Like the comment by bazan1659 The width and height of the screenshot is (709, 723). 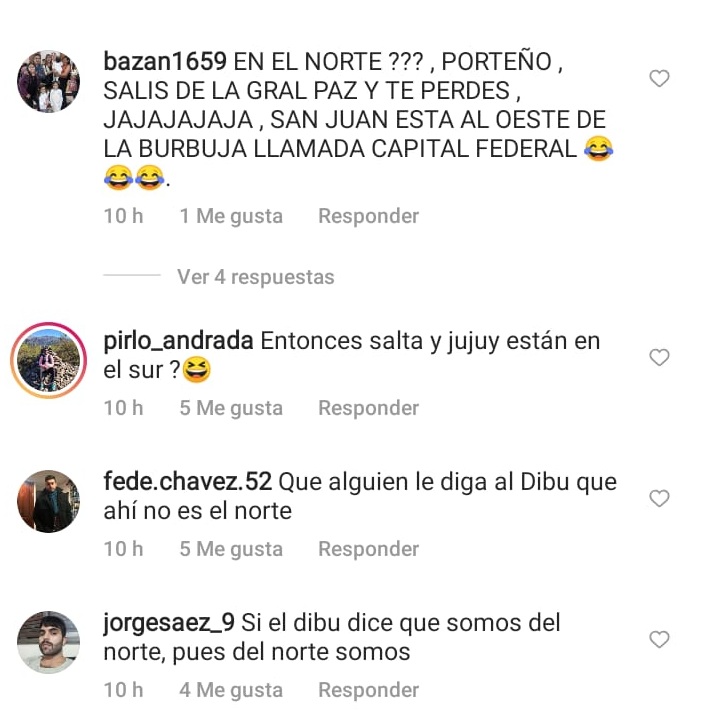coord(659,78)
